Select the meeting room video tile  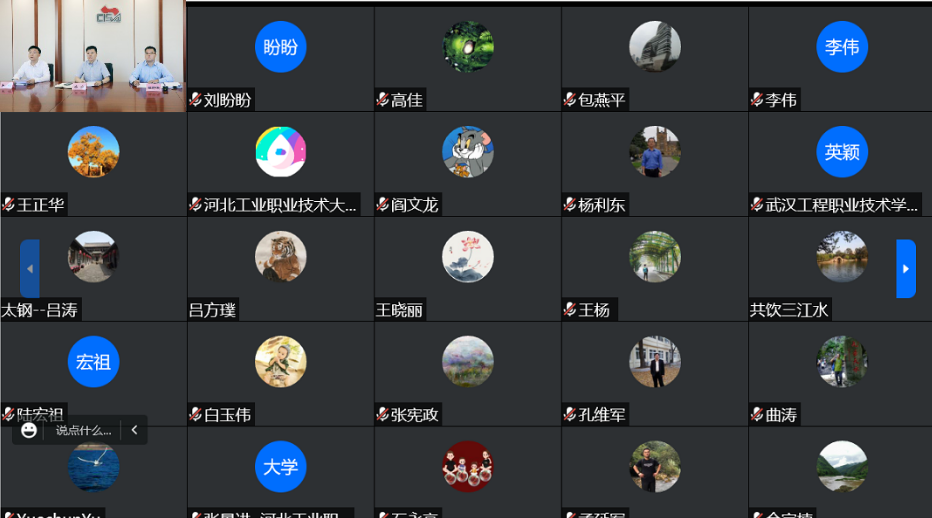tap(93, 55)
